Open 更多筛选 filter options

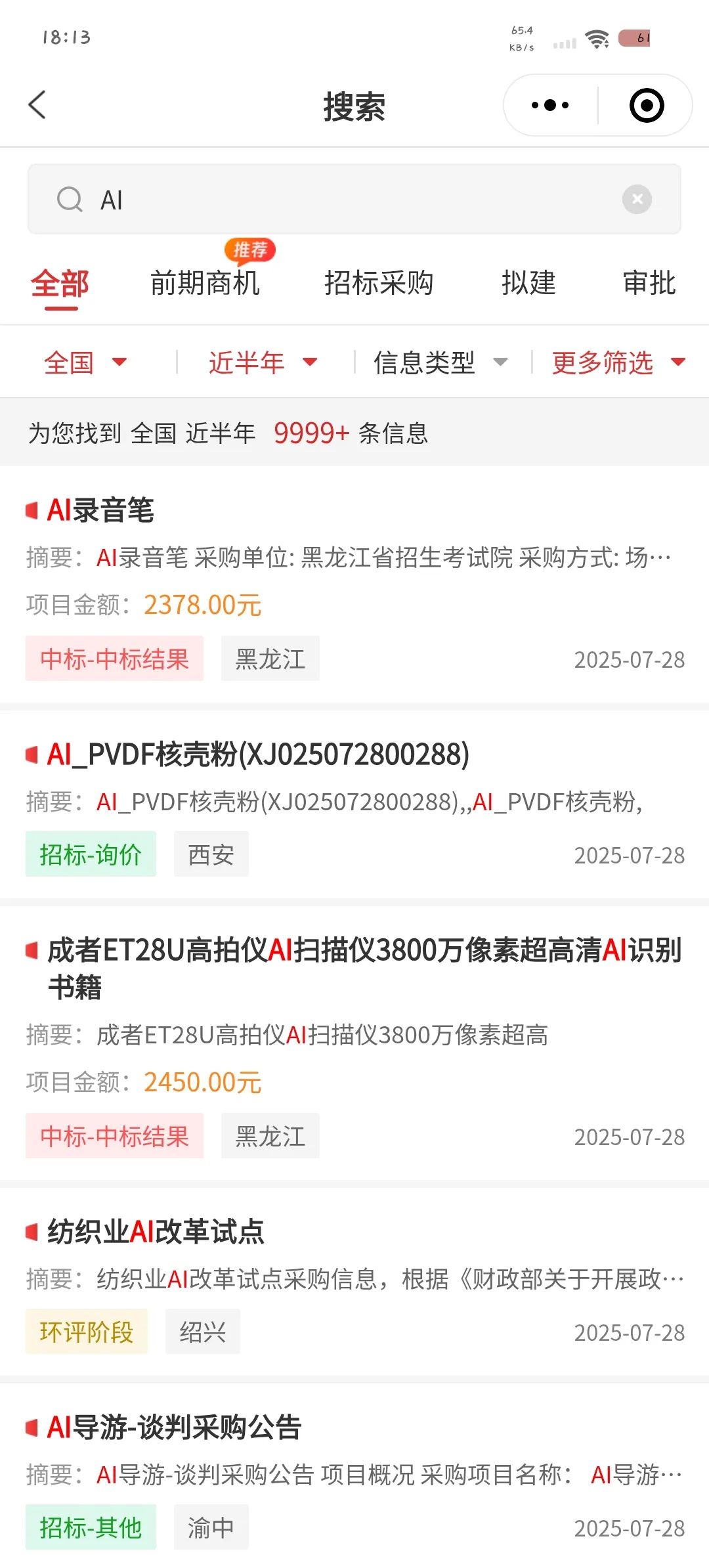618,362
